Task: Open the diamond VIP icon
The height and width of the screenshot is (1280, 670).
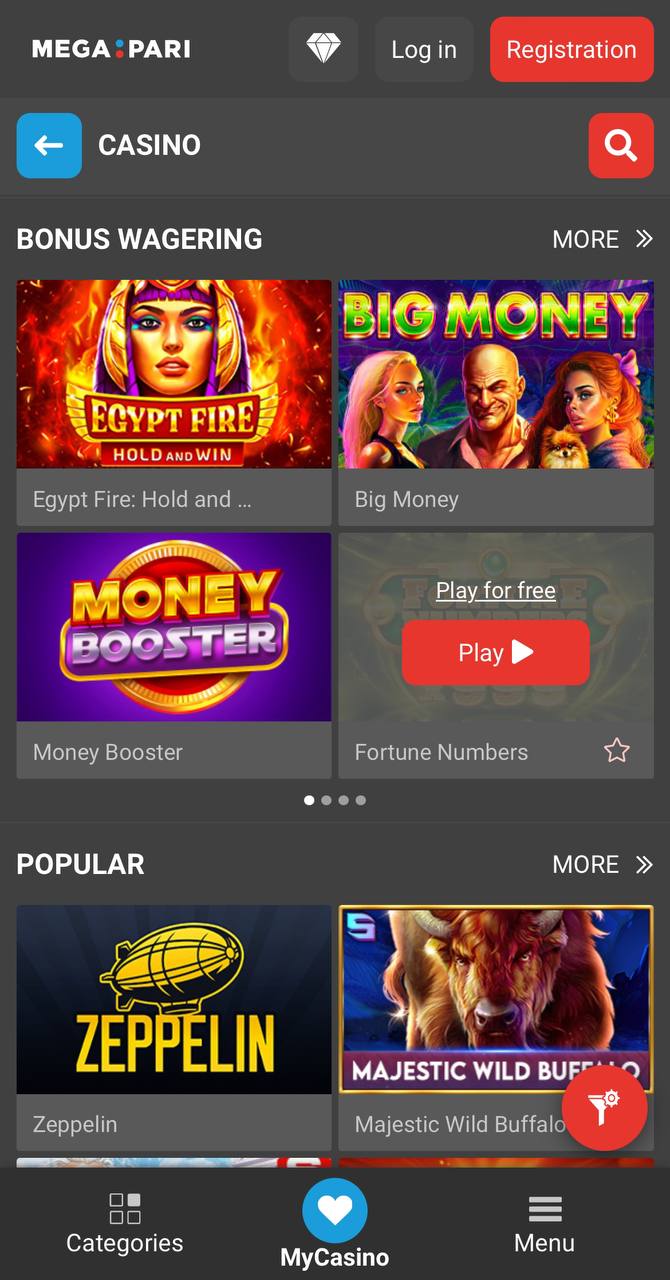Action: [323, 49]
